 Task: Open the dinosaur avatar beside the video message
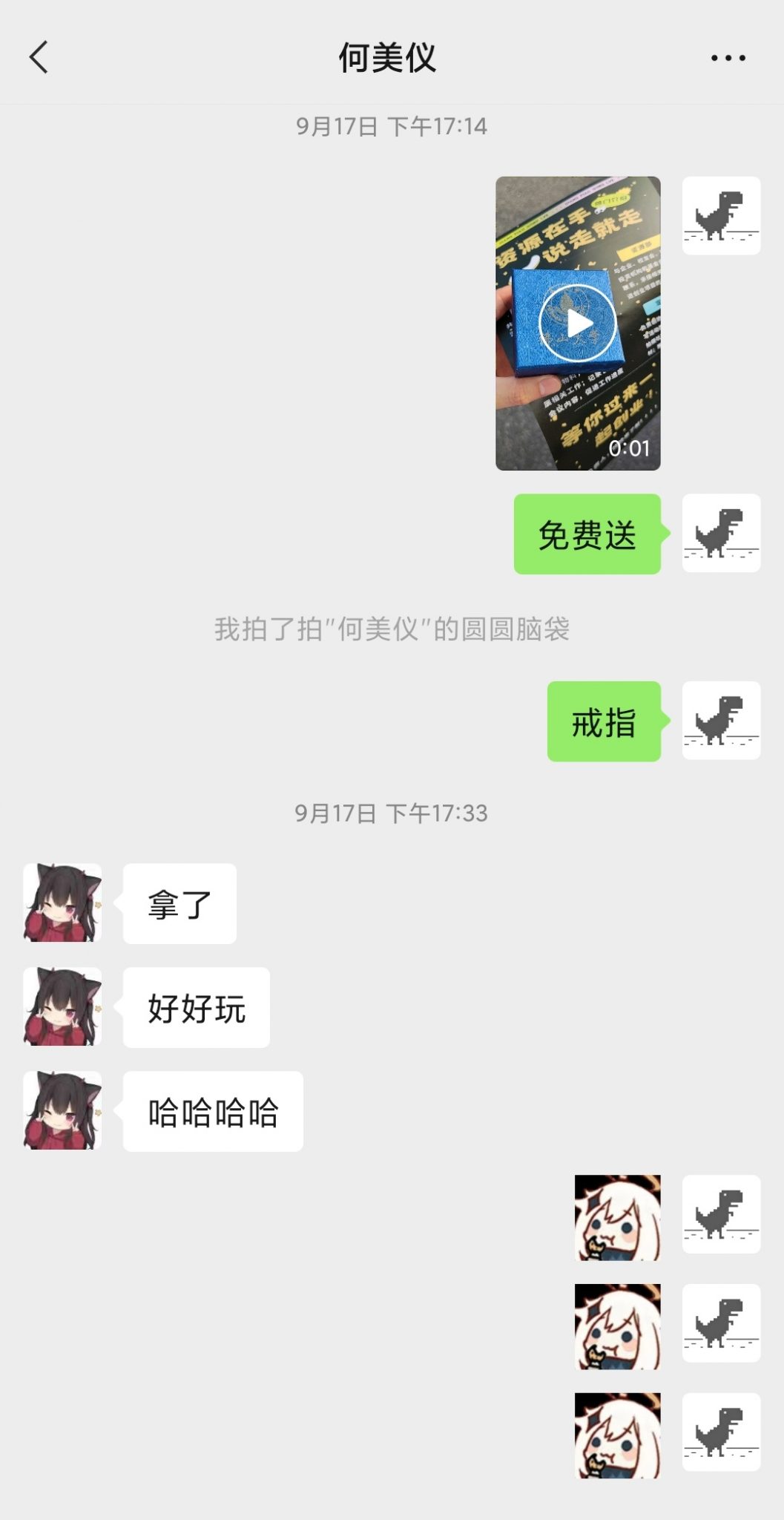click(721, 216)
